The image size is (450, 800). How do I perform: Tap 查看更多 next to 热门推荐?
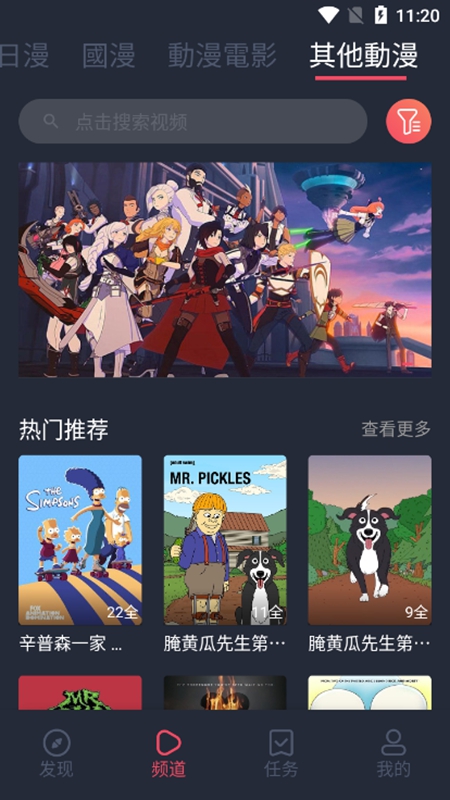point(396,429)
